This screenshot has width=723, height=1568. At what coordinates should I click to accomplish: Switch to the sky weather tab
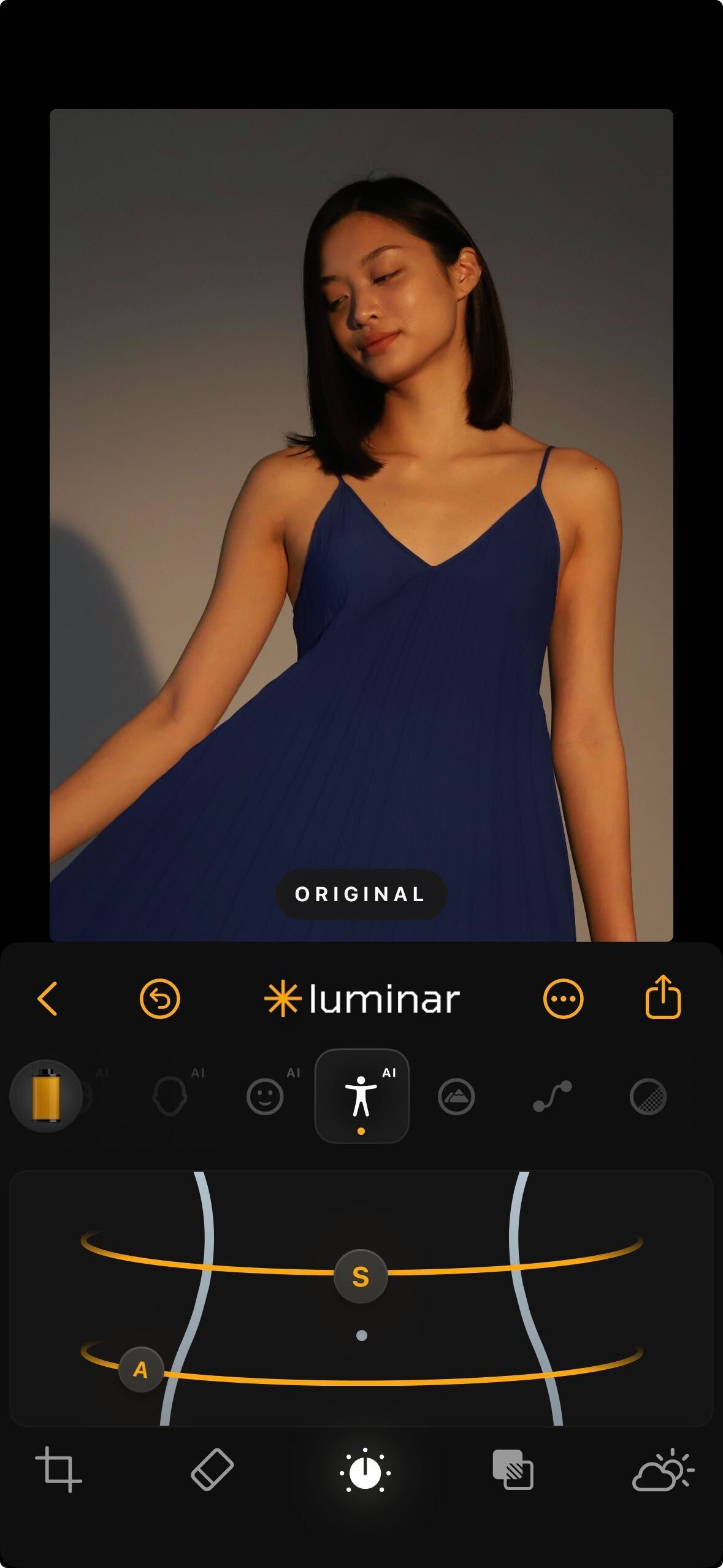click(x=662, y=1470)
